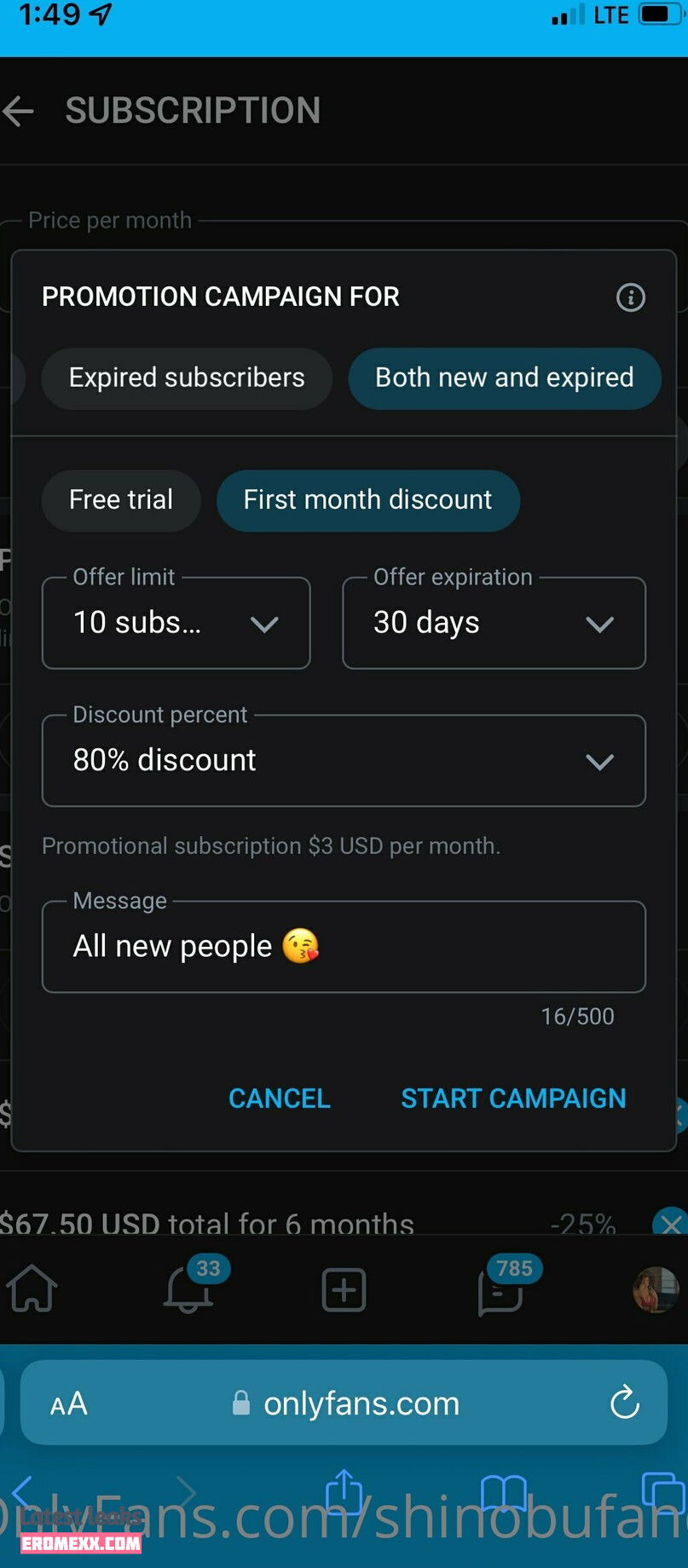Open the Discount percent dropdown
The height and width of the screenshot is (1568, 688).
(344, 760)
